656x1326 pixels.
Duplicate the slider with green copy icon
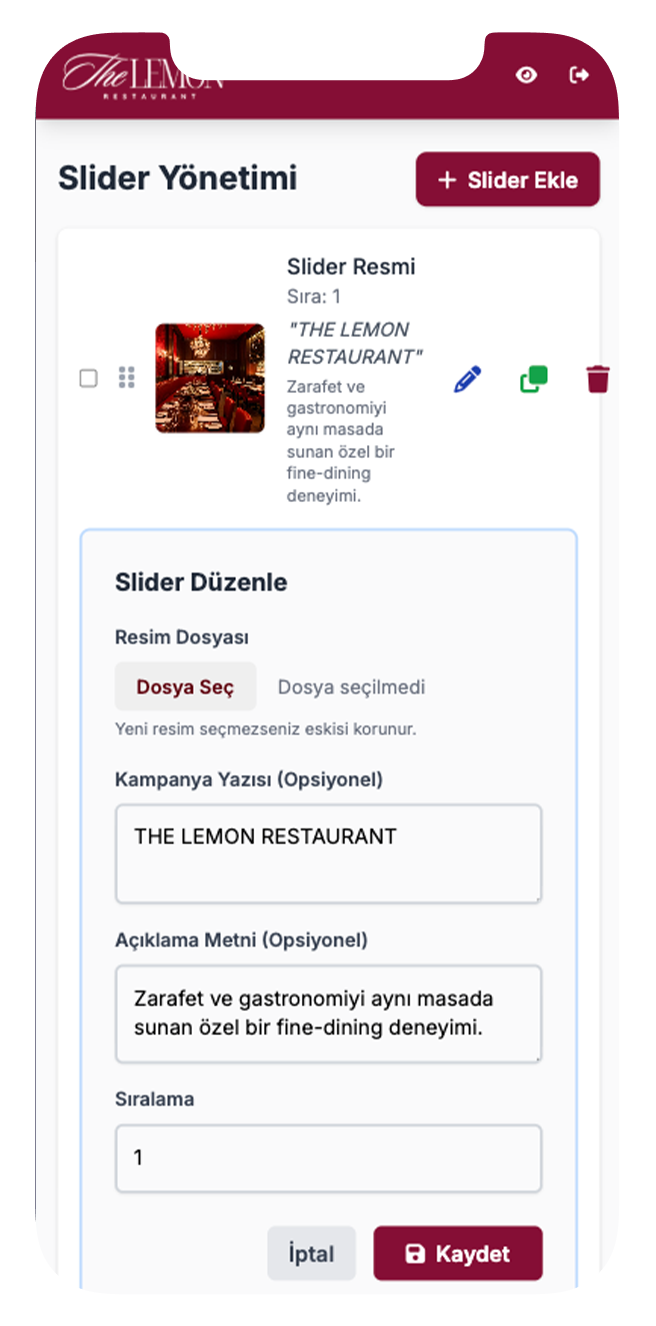pyautogui.click(x=534, y=380)
